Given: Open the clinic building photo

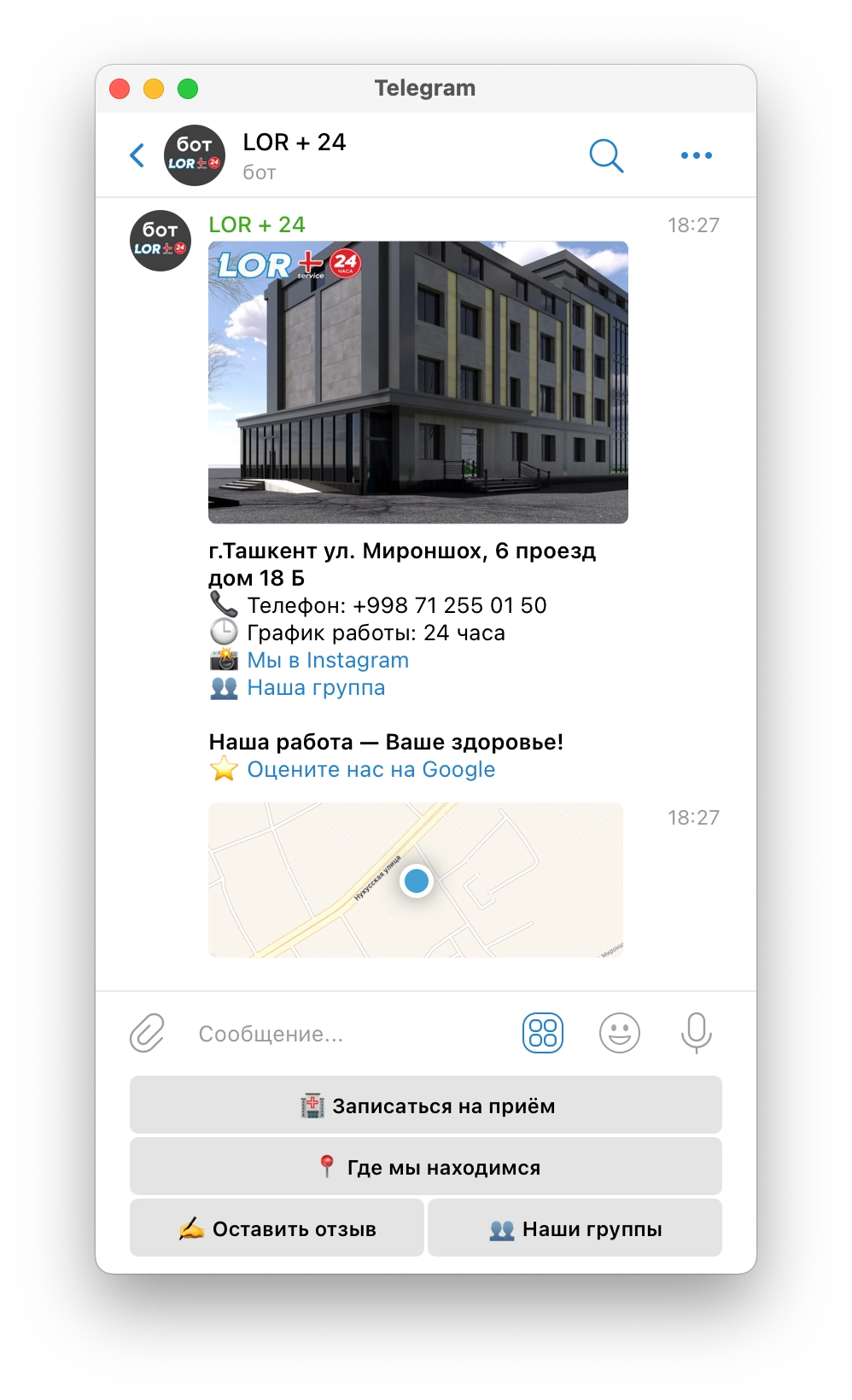Looking at the screenshot, I should coord(417,382).
